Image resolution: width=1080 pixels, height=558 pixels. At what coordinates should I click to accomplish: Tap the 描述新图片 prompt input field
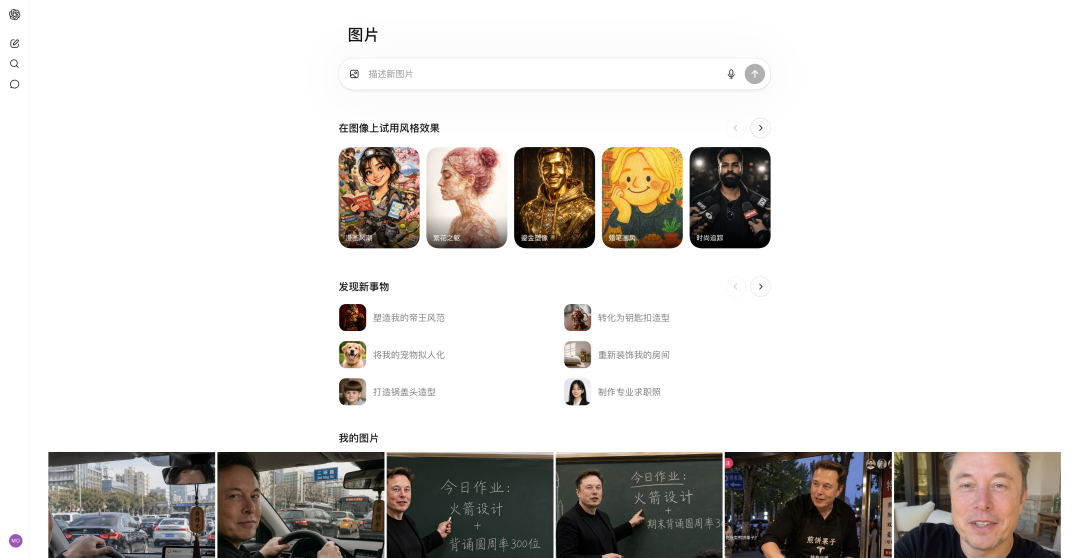(540, 74)
